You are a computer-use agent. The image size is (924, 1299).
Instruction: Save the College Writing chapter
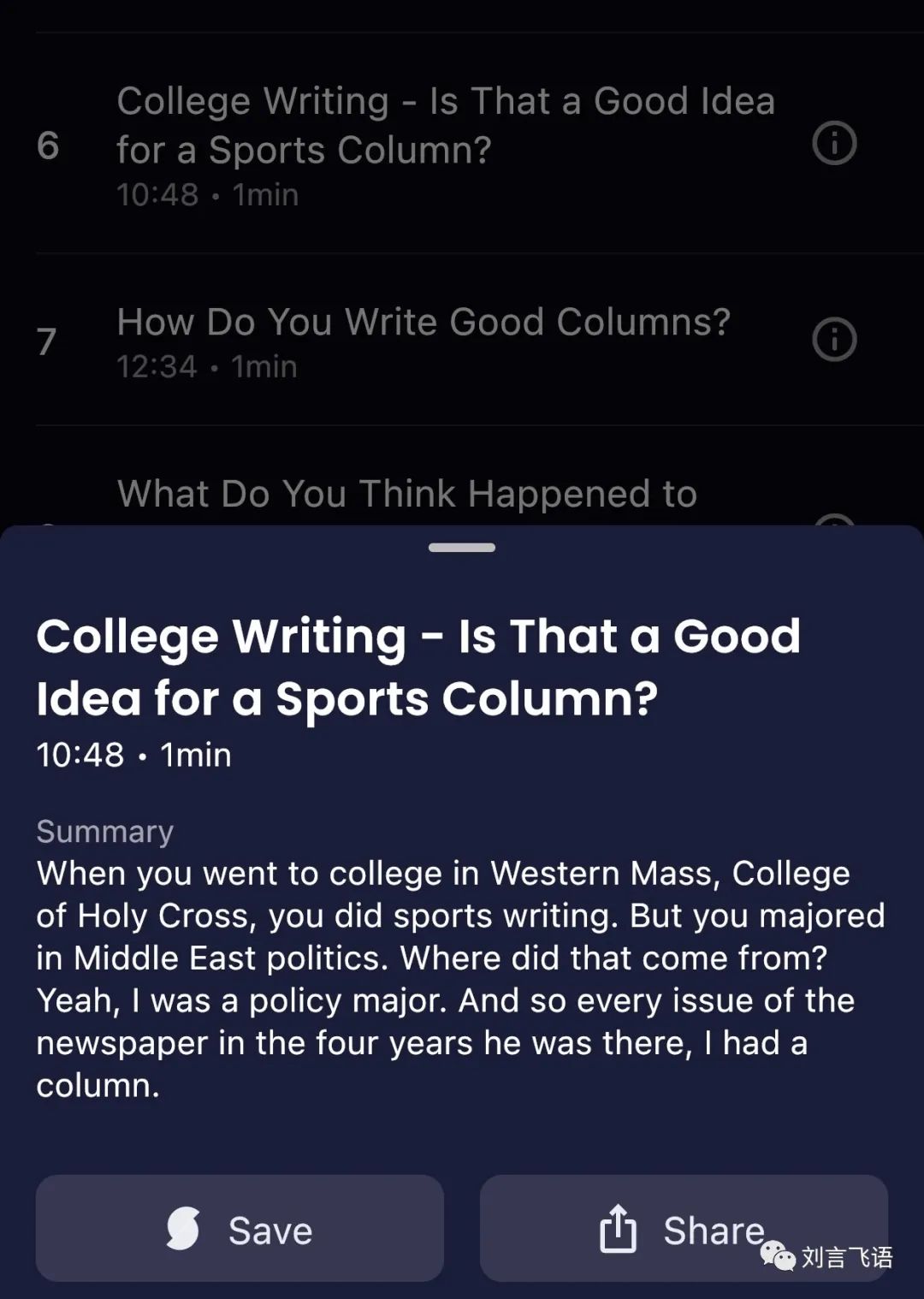point(240,1228)
